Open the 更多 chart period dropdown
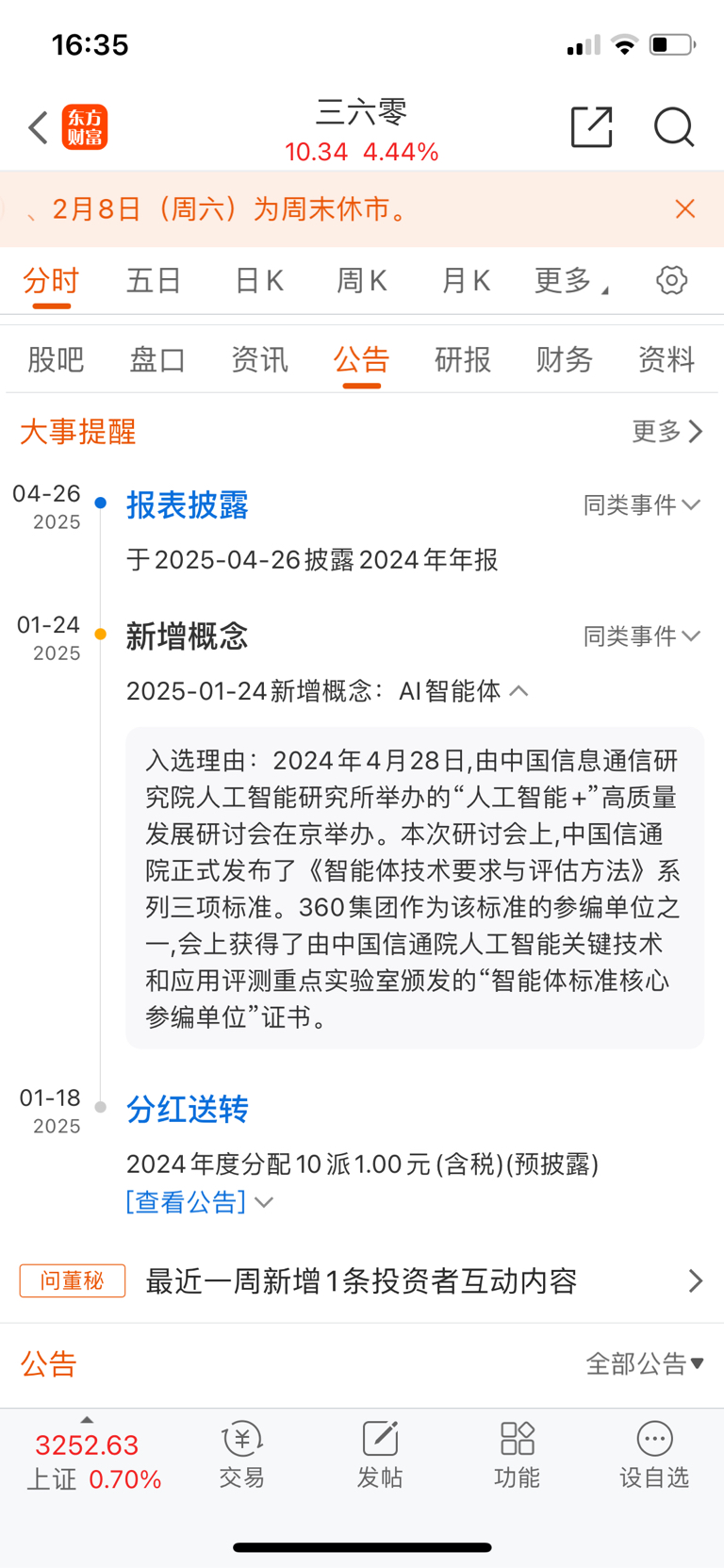This screenshot has height=1568, width=724. (x=570, y=281)
